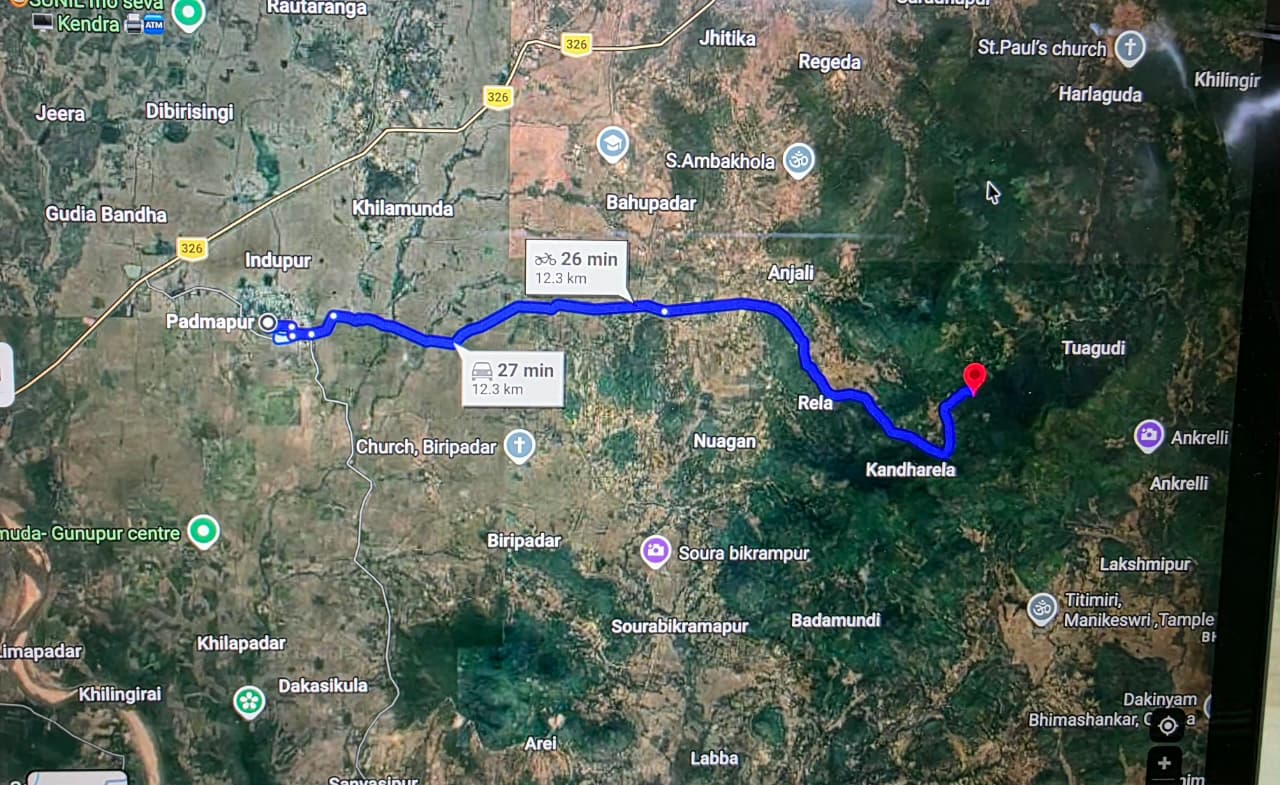Open St.Paul's church place marker
This screenshot has height=785, width=1280.
[x=1130, y=47]
